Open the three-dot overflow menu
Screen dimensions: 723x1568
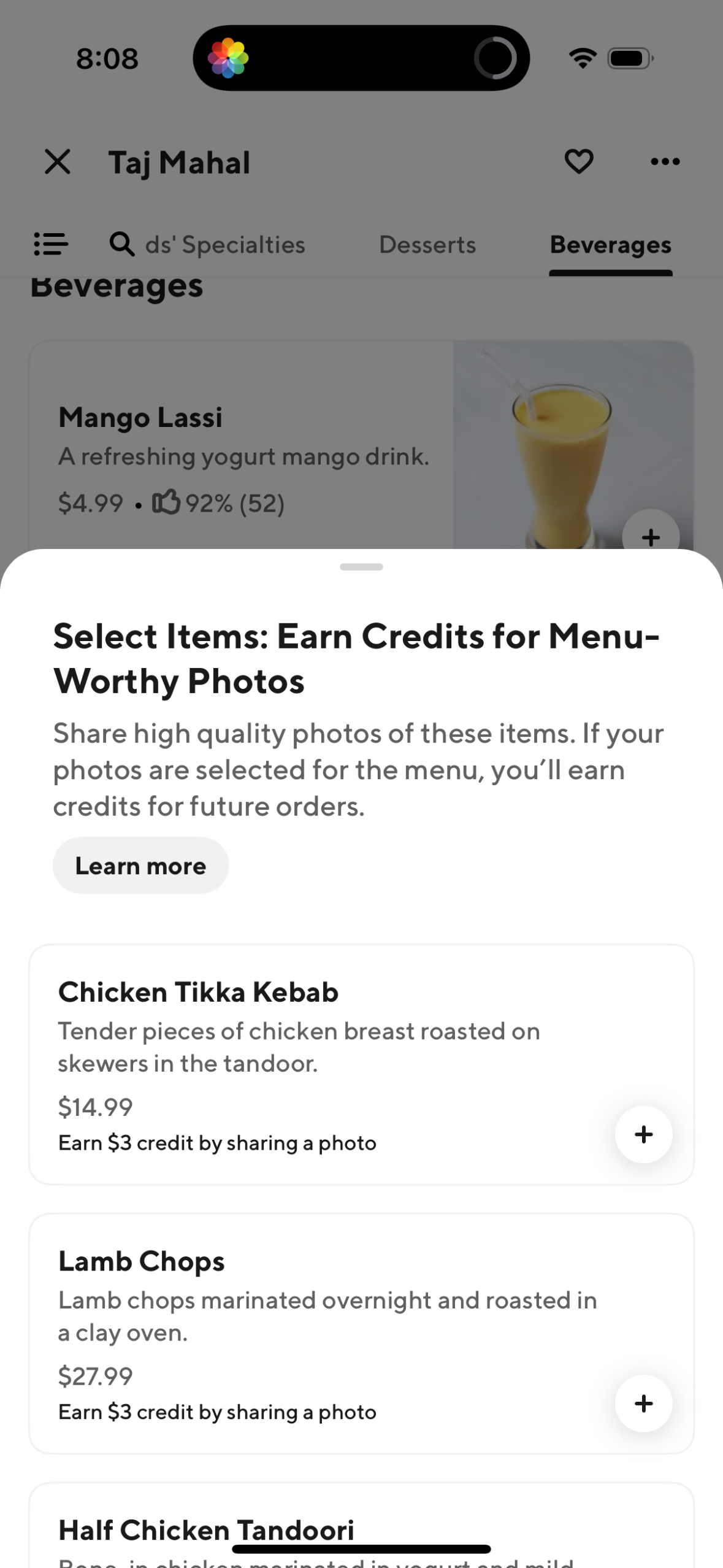point(665,161)
